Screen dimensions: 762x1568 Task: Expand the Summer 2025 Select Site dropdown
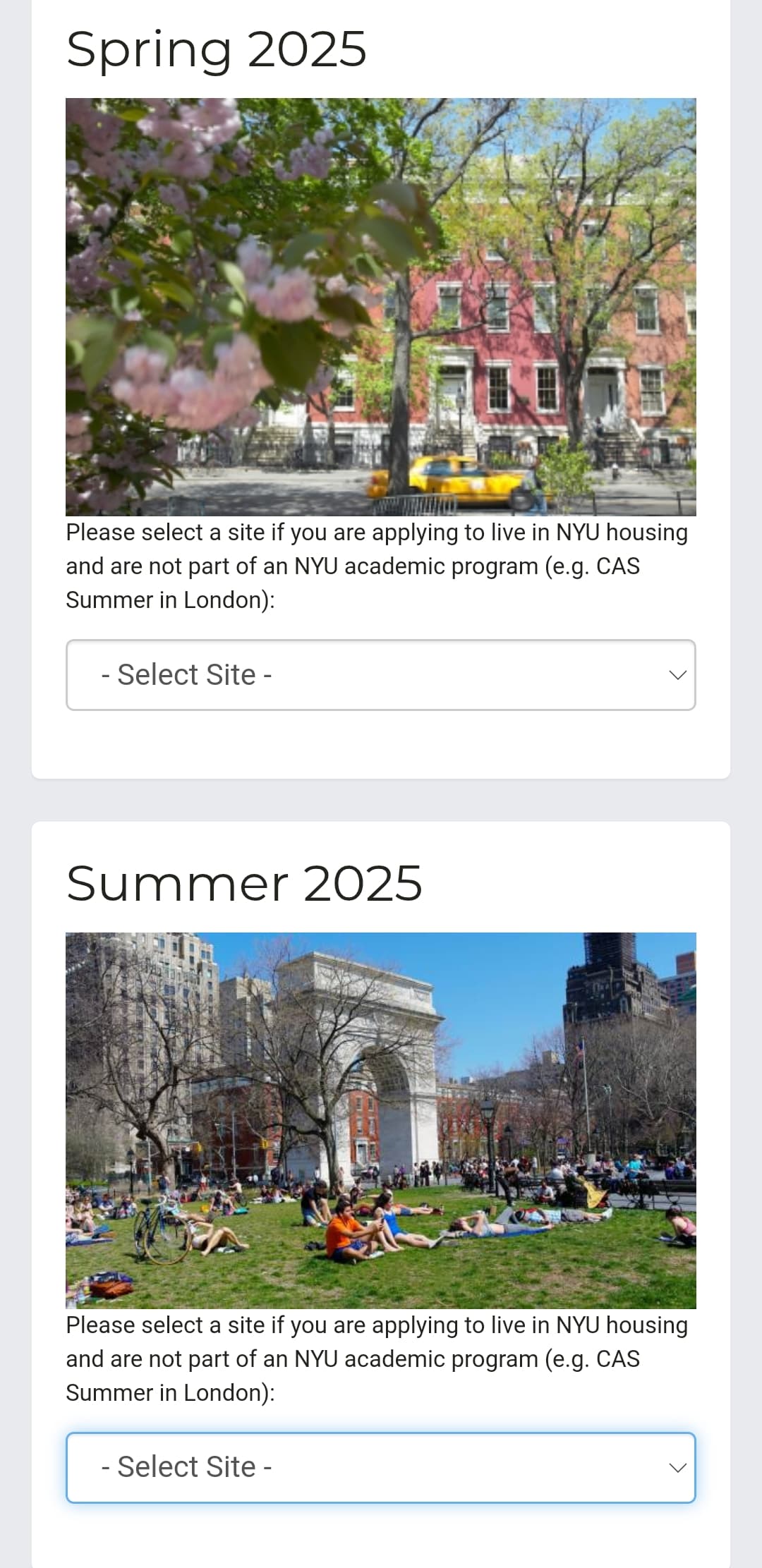point(381,1467)
